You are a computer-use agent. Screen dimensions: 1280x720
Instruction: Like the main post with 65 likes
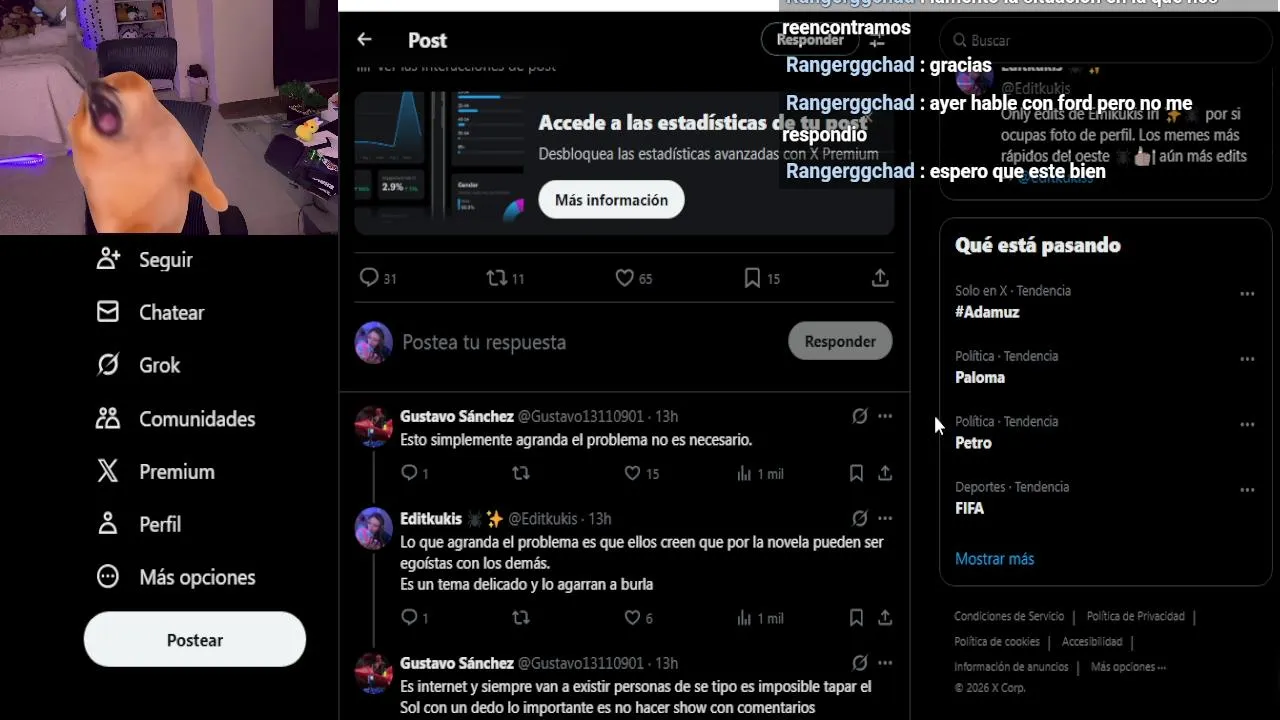pos(625,278)
